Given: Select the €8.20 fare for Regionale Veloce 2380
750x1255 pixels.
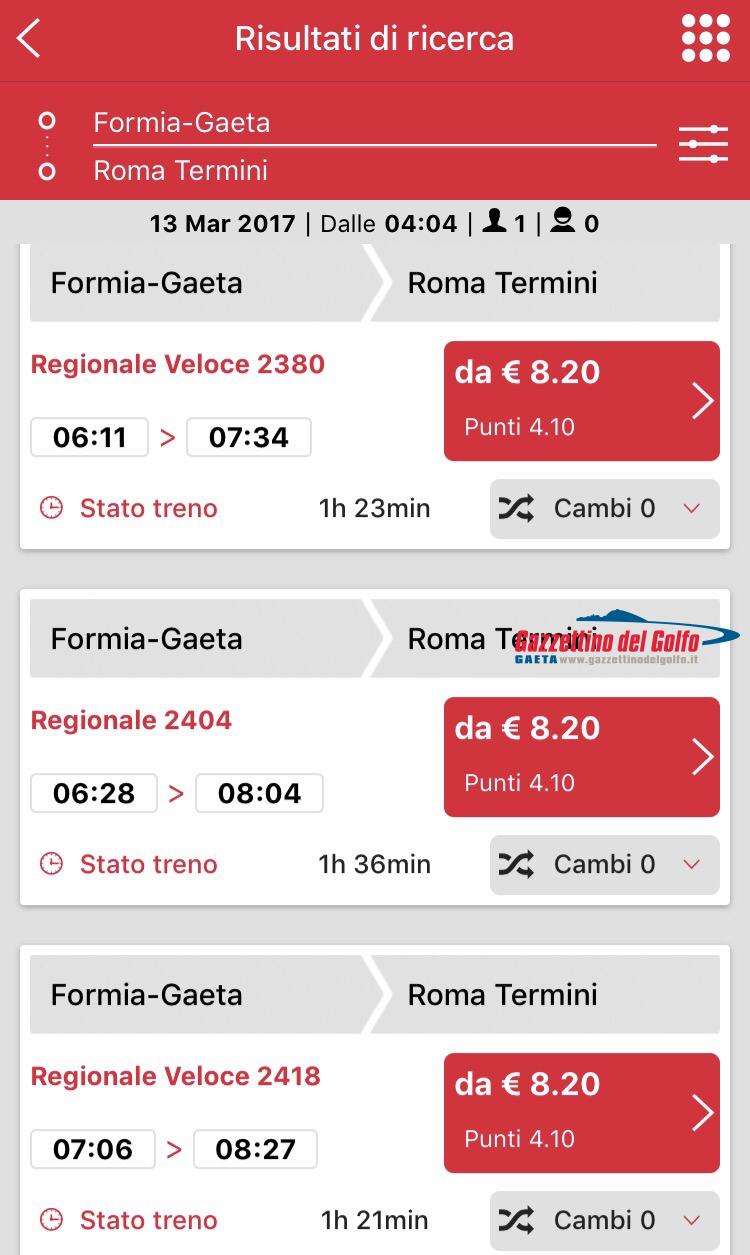Looking at the screenshot, I should click(581, 400).
